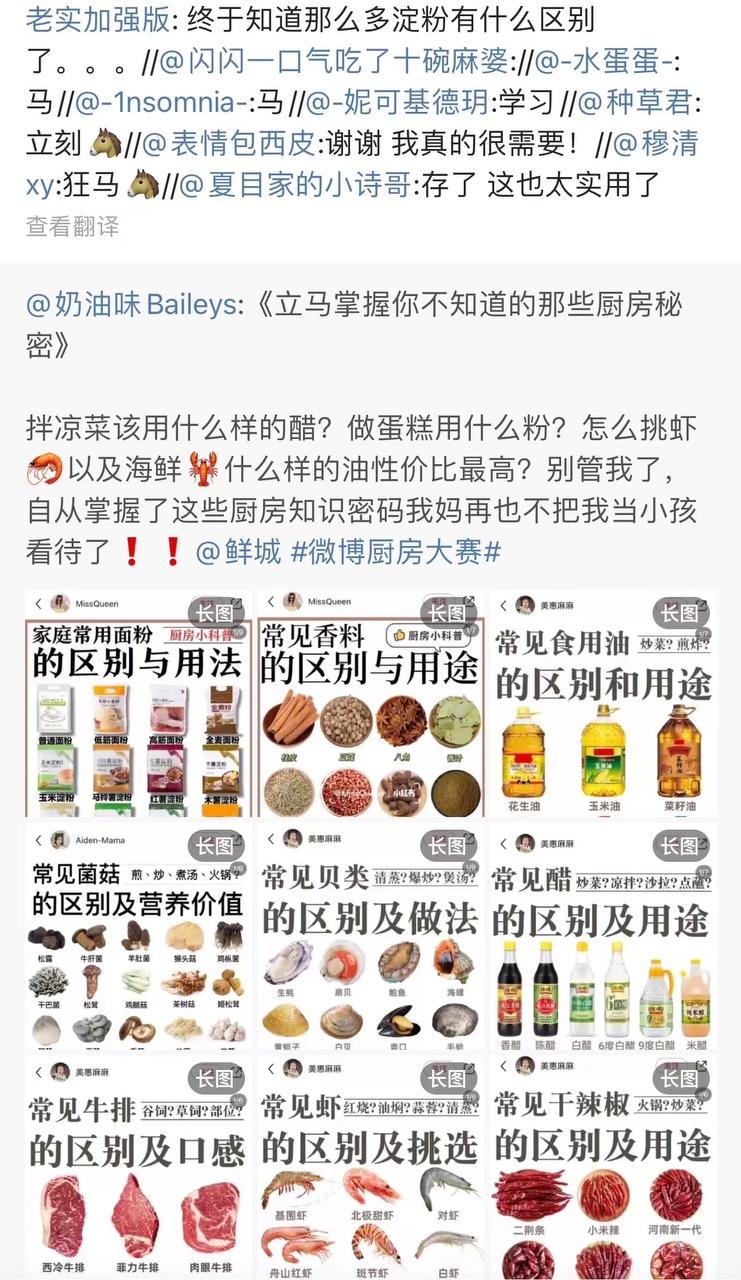Open the 常见食用油 image tile

tap(603, 703)
